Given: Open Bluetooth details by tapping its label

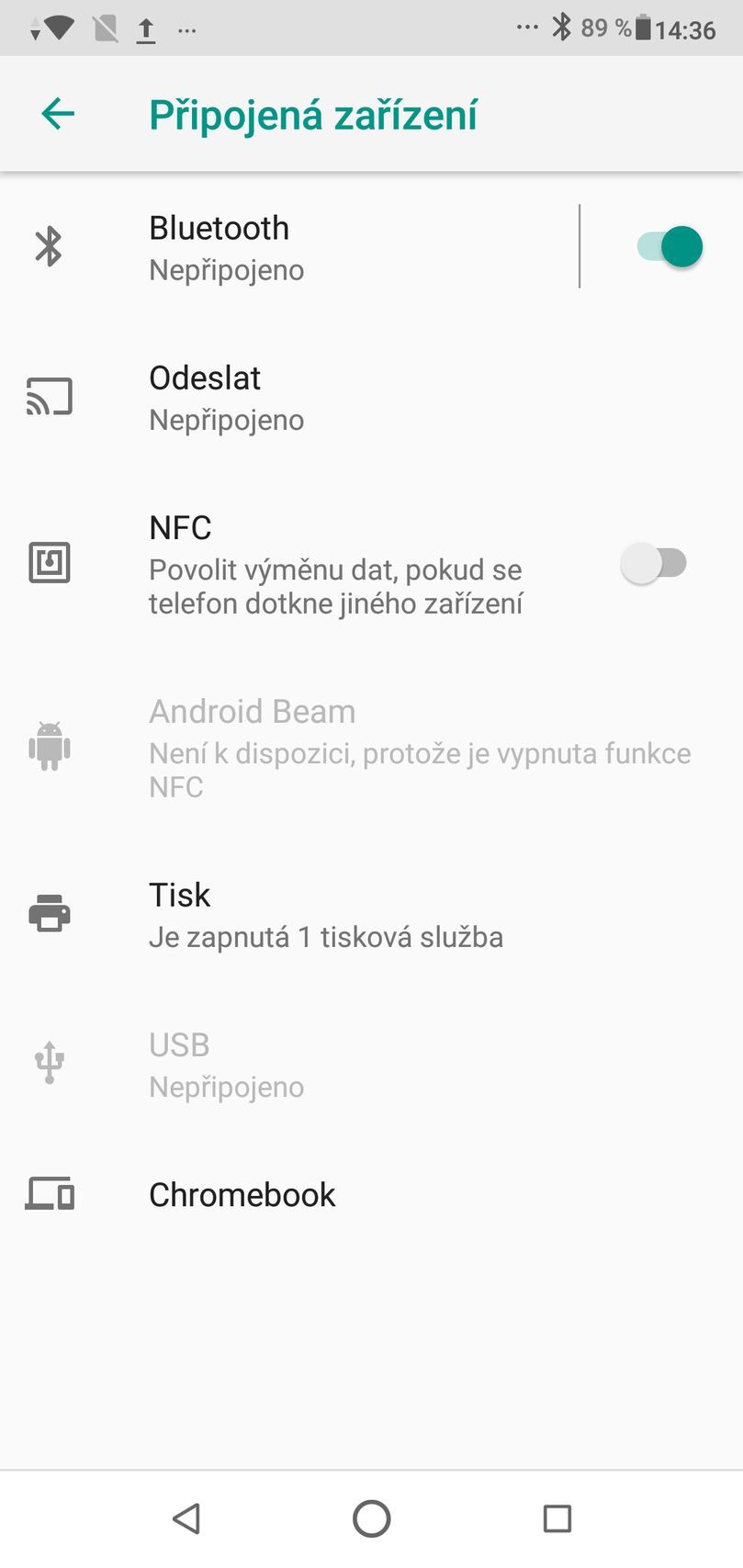Looking at the screenshot, I should (219, 228).
